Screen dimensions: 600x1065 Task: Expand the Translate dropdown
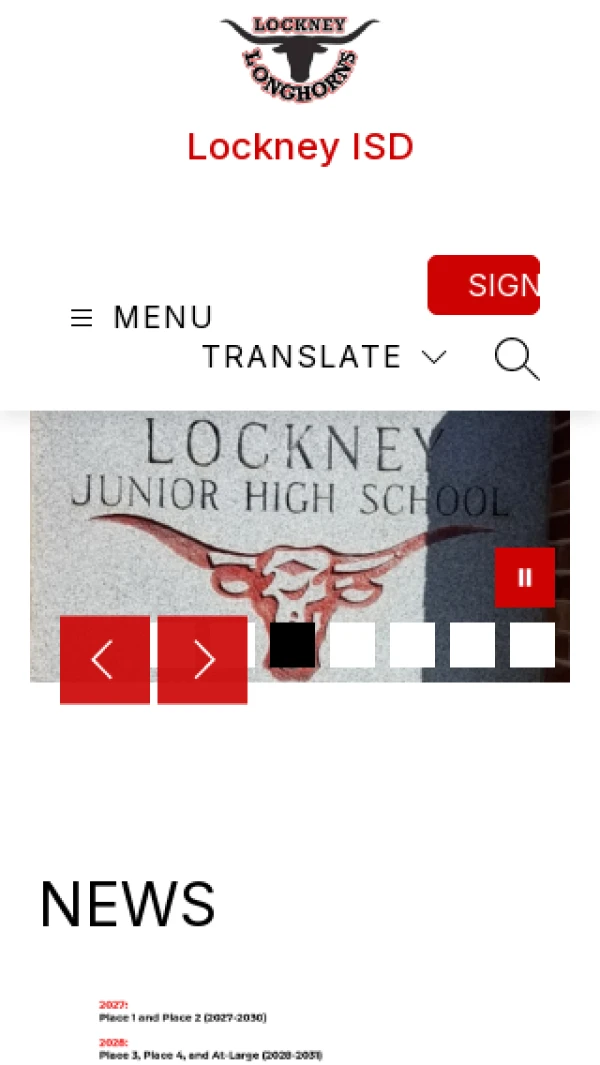[324, 357]
